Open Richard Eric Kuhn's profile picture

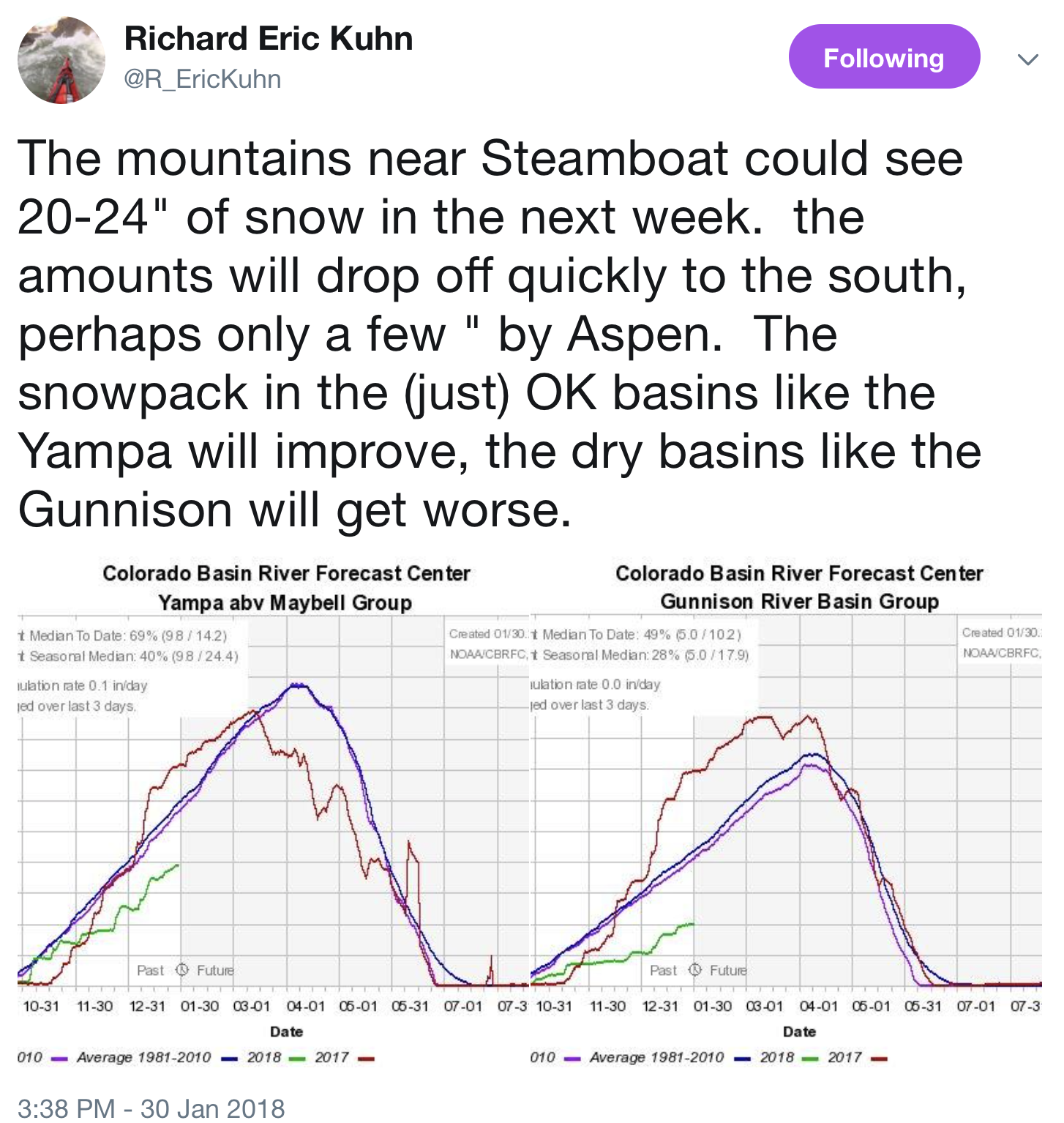coord(61,60)
